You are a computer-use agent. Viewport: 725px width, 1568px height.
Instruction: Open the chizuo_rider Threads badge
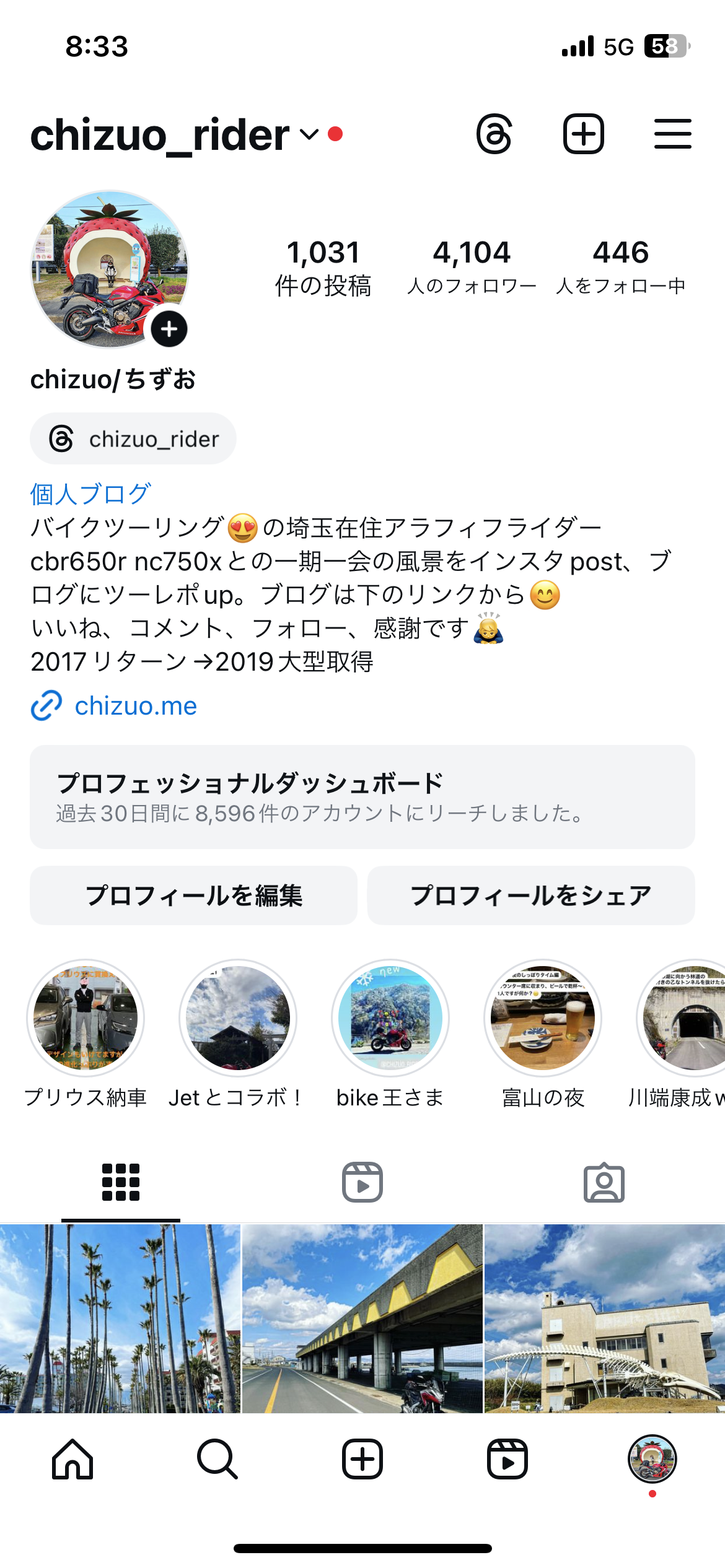click(x=133, y=438)
